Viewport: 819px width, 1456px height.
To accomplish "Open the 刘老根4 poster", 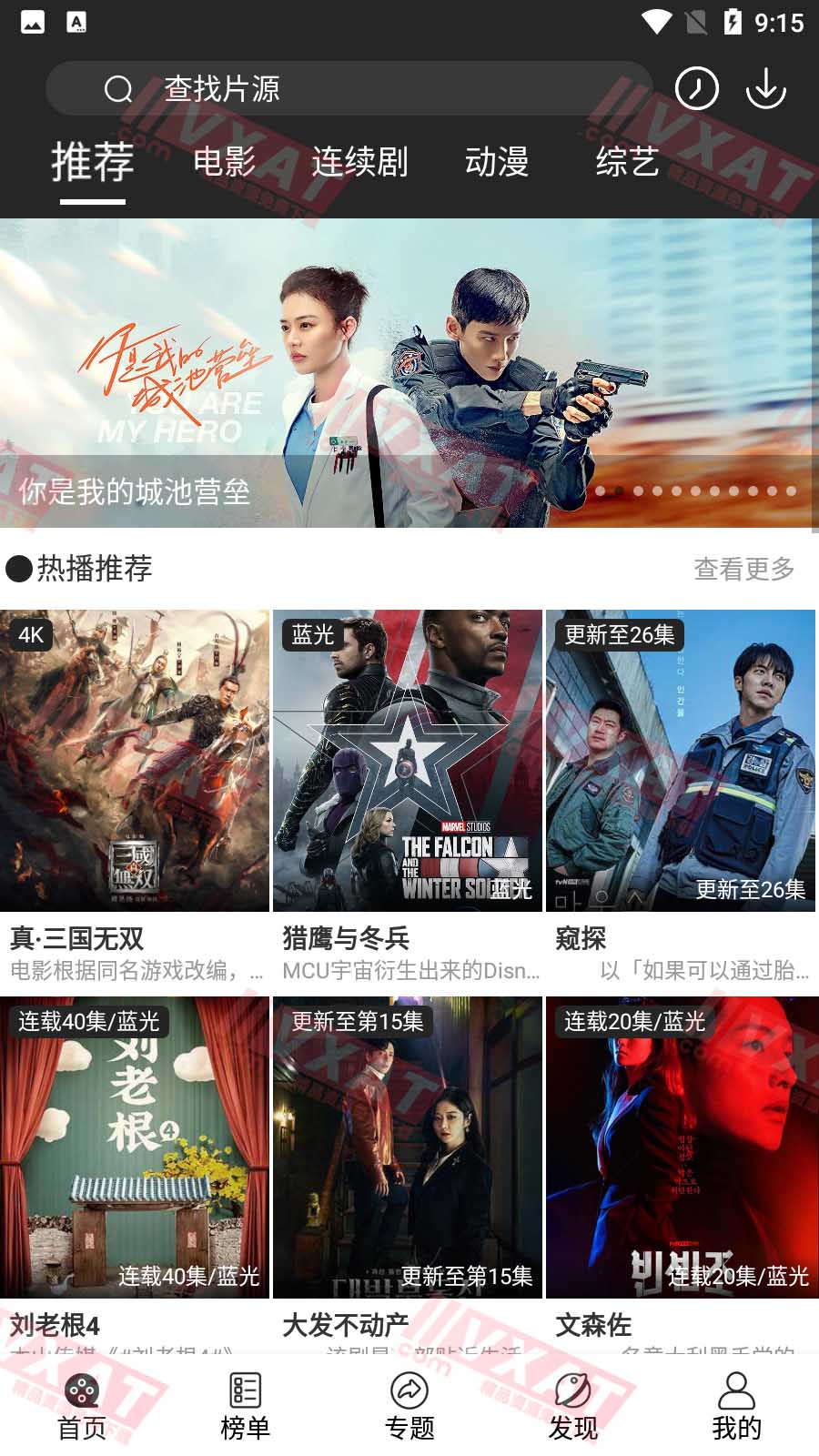I will click(136, 1142).
